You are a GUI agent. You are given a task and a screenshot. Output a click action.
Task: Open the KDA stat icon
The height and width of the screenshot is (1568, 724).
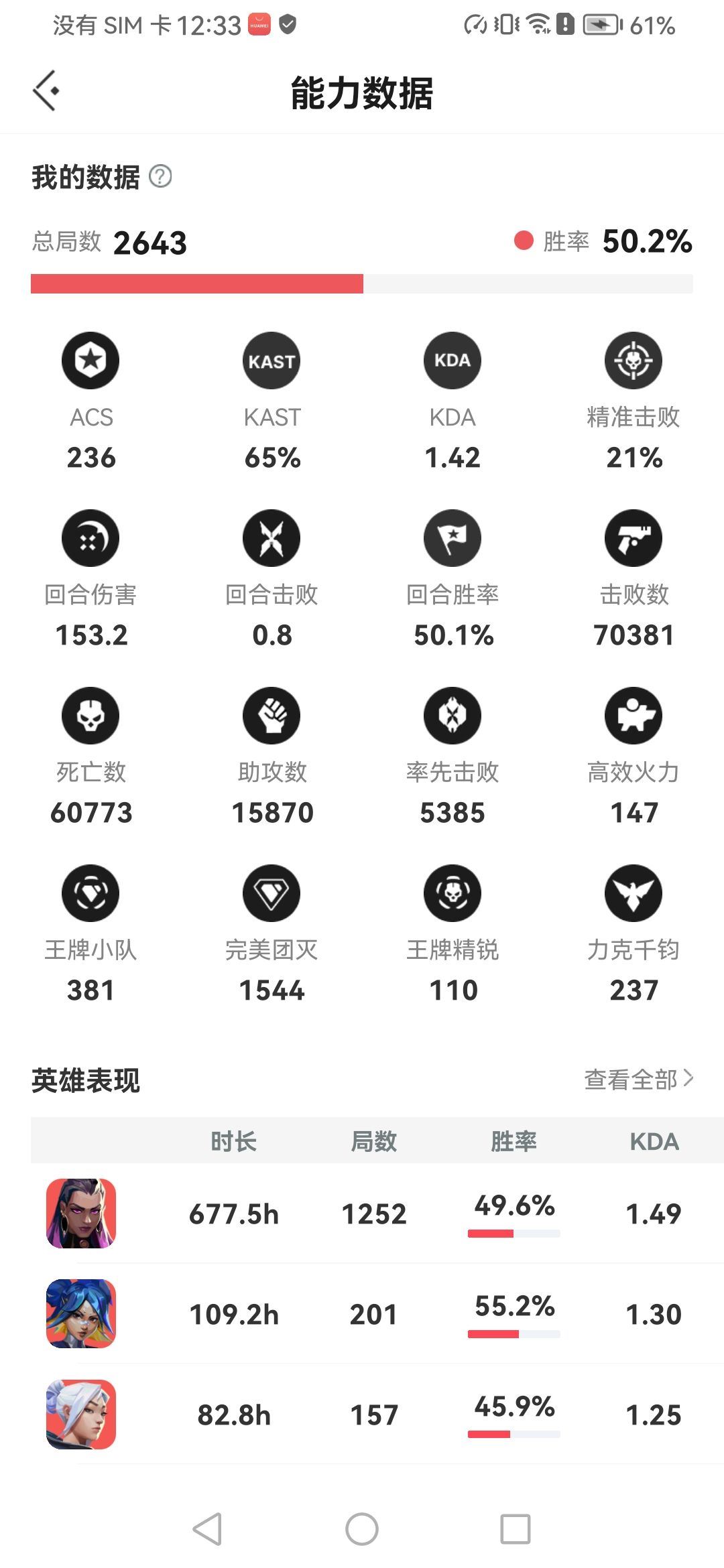coord(452,361)
